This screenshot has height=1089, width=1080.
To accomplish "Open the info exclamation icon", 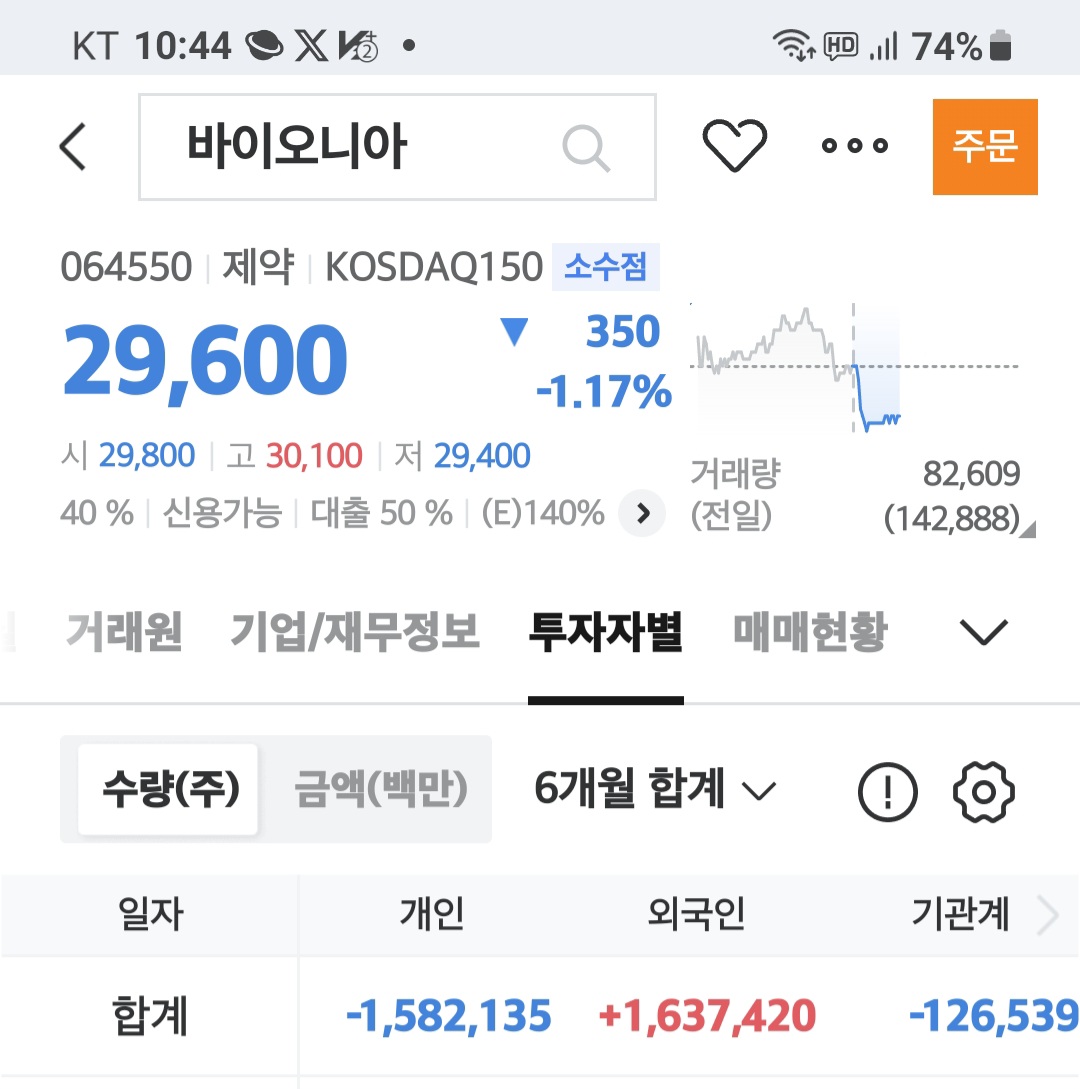I will point(887,792).
